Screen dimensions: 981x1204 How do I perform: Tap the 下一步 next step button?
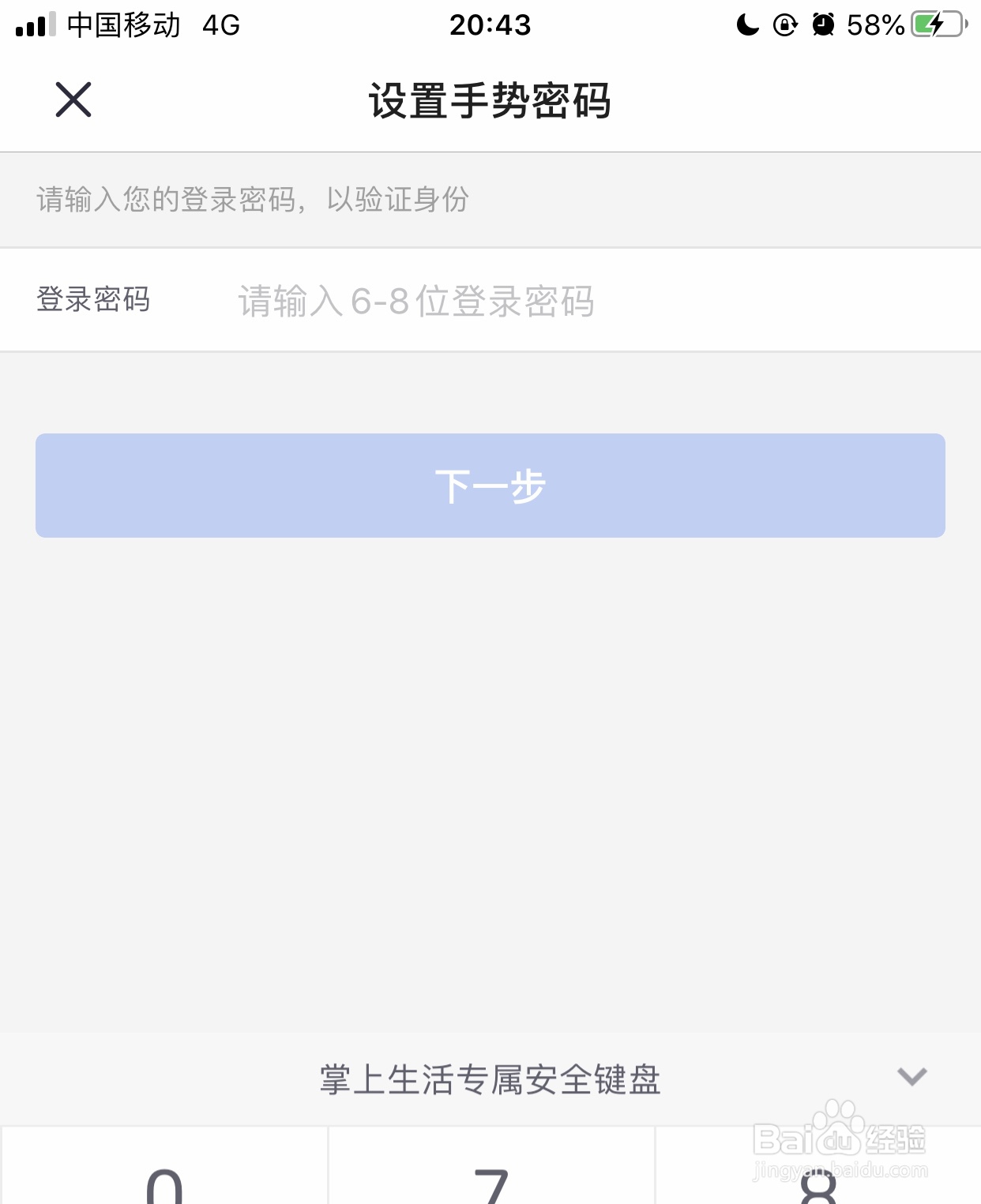click(490, 486)
